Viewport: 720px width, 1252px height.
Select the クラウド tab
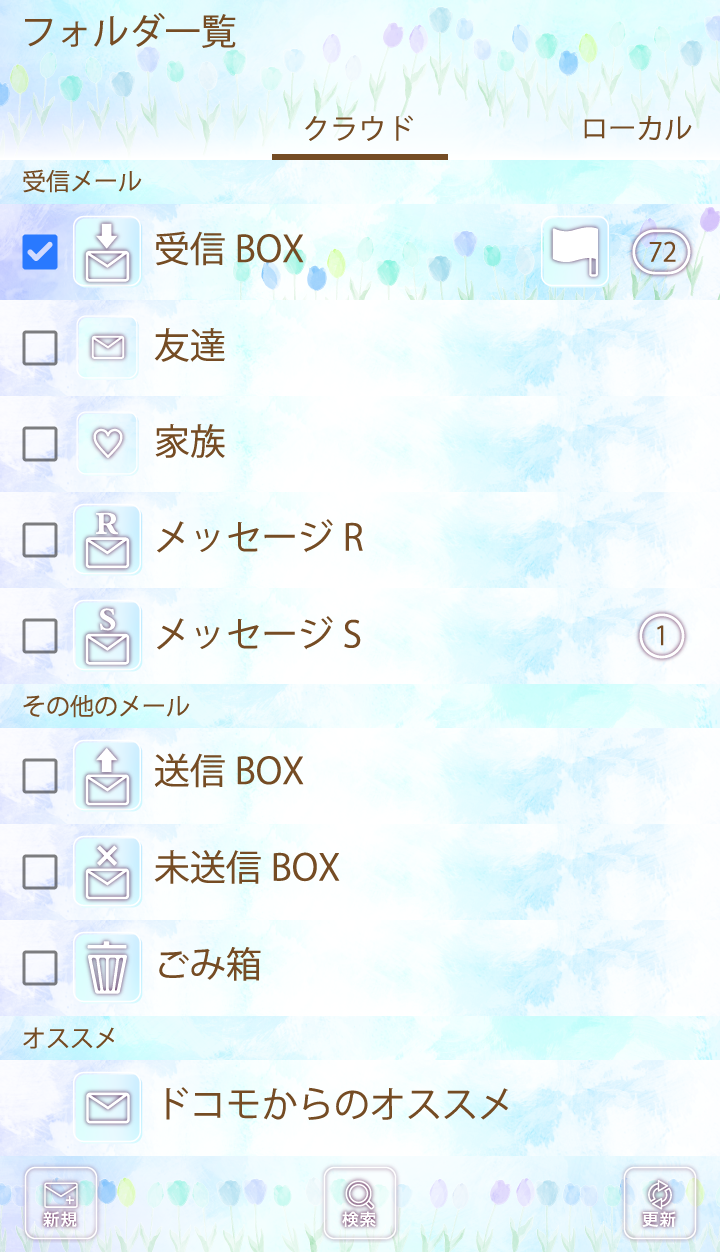(359, 128)
